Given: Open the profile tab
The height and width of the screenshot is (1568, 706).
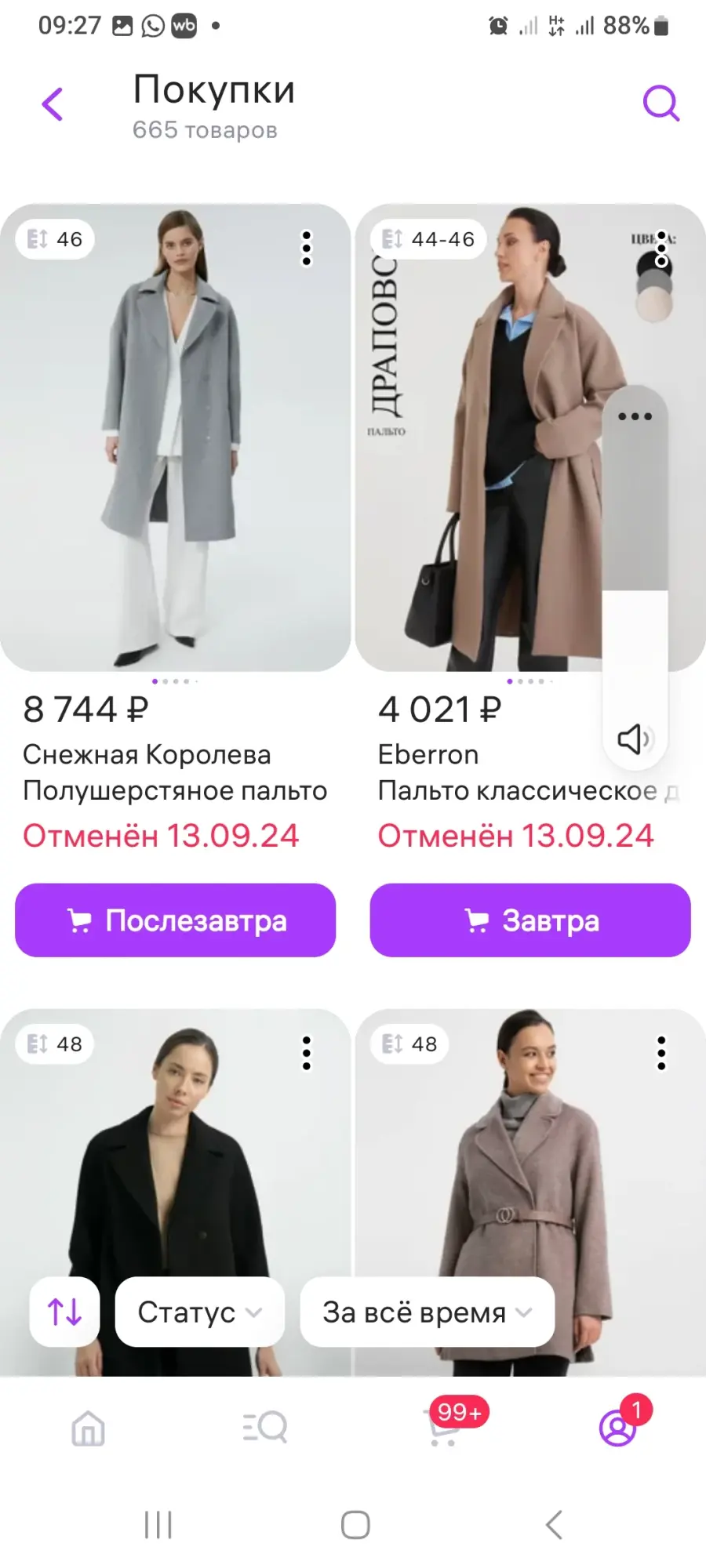Looking at the screenshot, I should [619, 1425].
